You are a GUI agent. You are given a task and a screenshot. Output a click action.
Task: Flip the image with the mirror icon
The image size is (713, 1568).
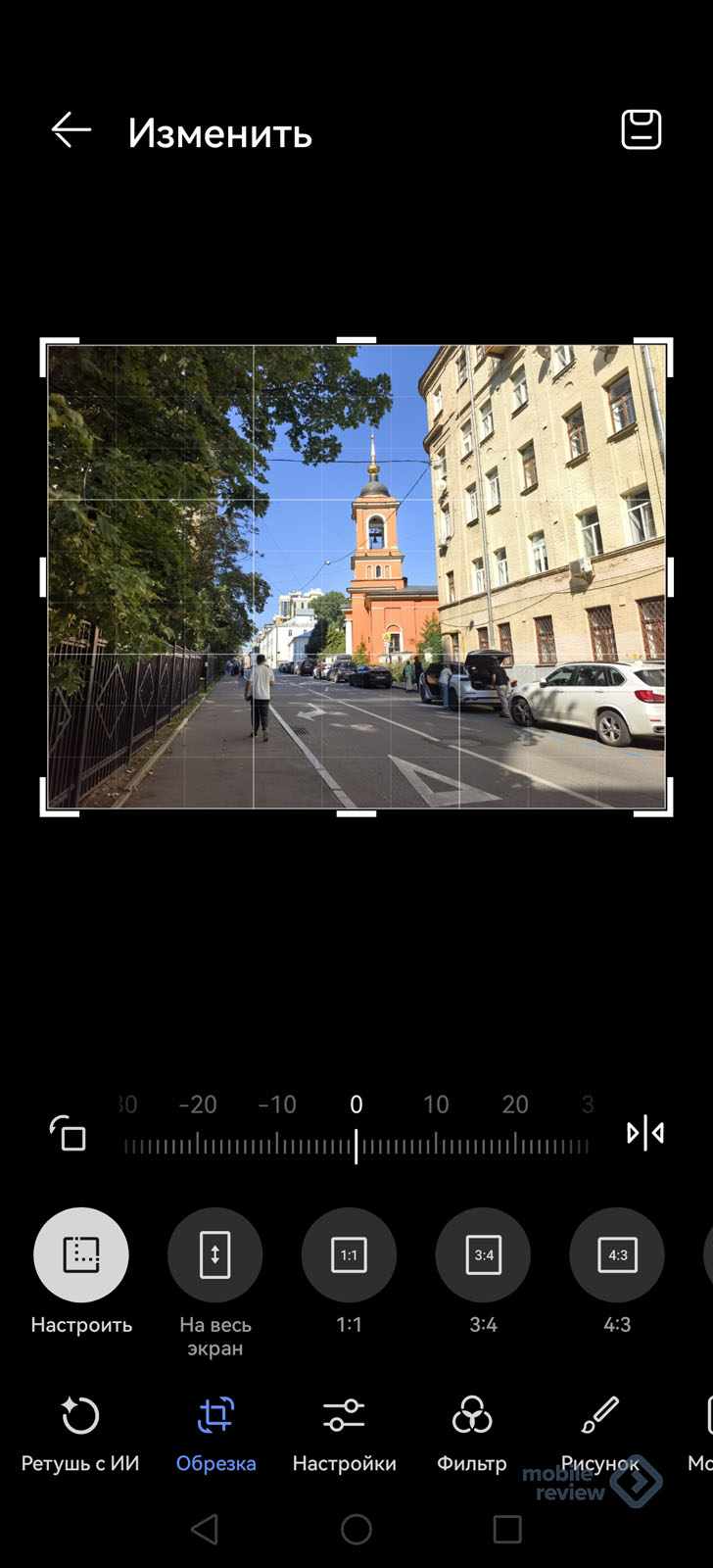[645, 1134]
